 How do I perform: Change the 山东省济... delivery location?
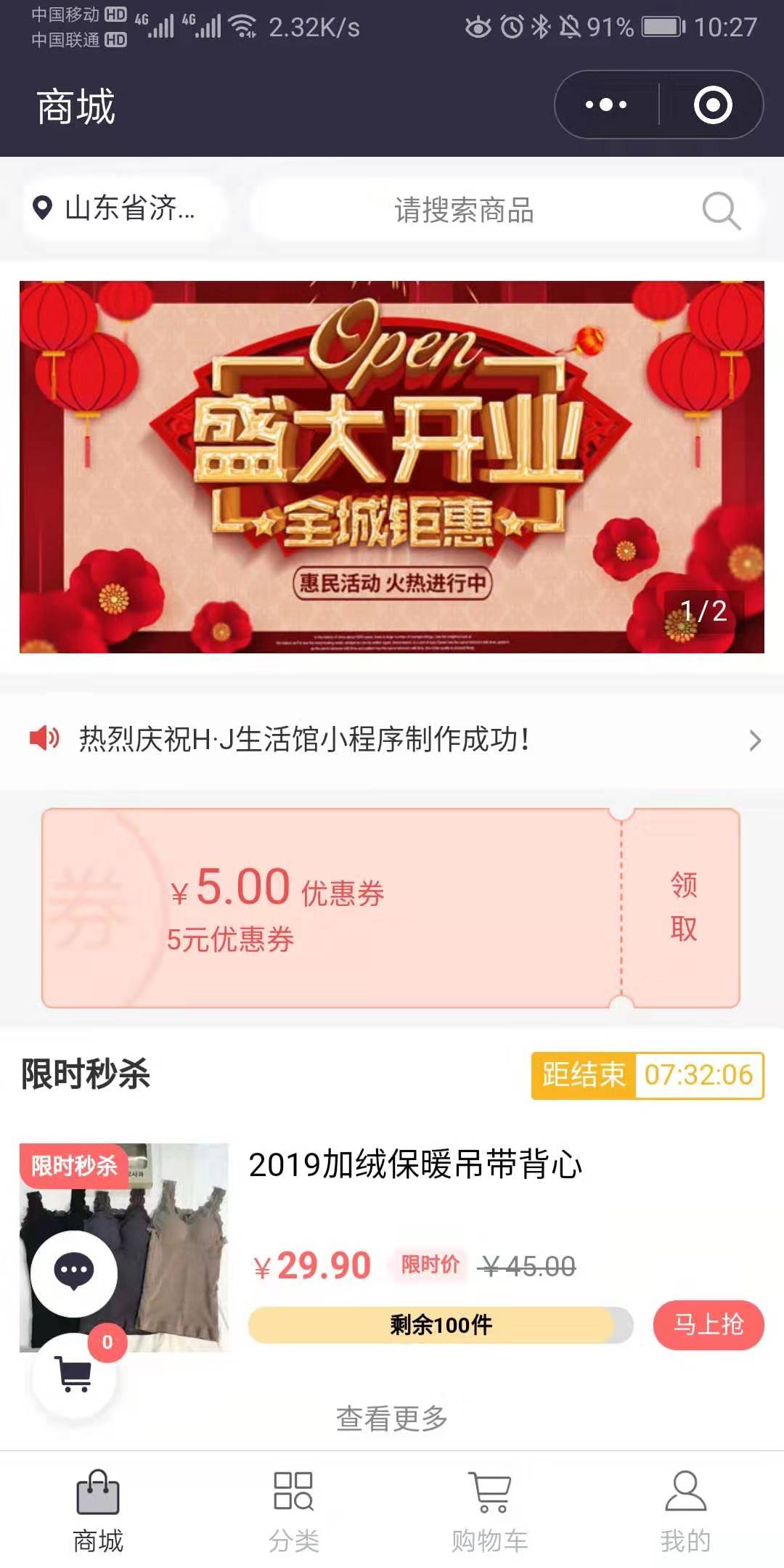pyautogui.click(x=116, y=208)
